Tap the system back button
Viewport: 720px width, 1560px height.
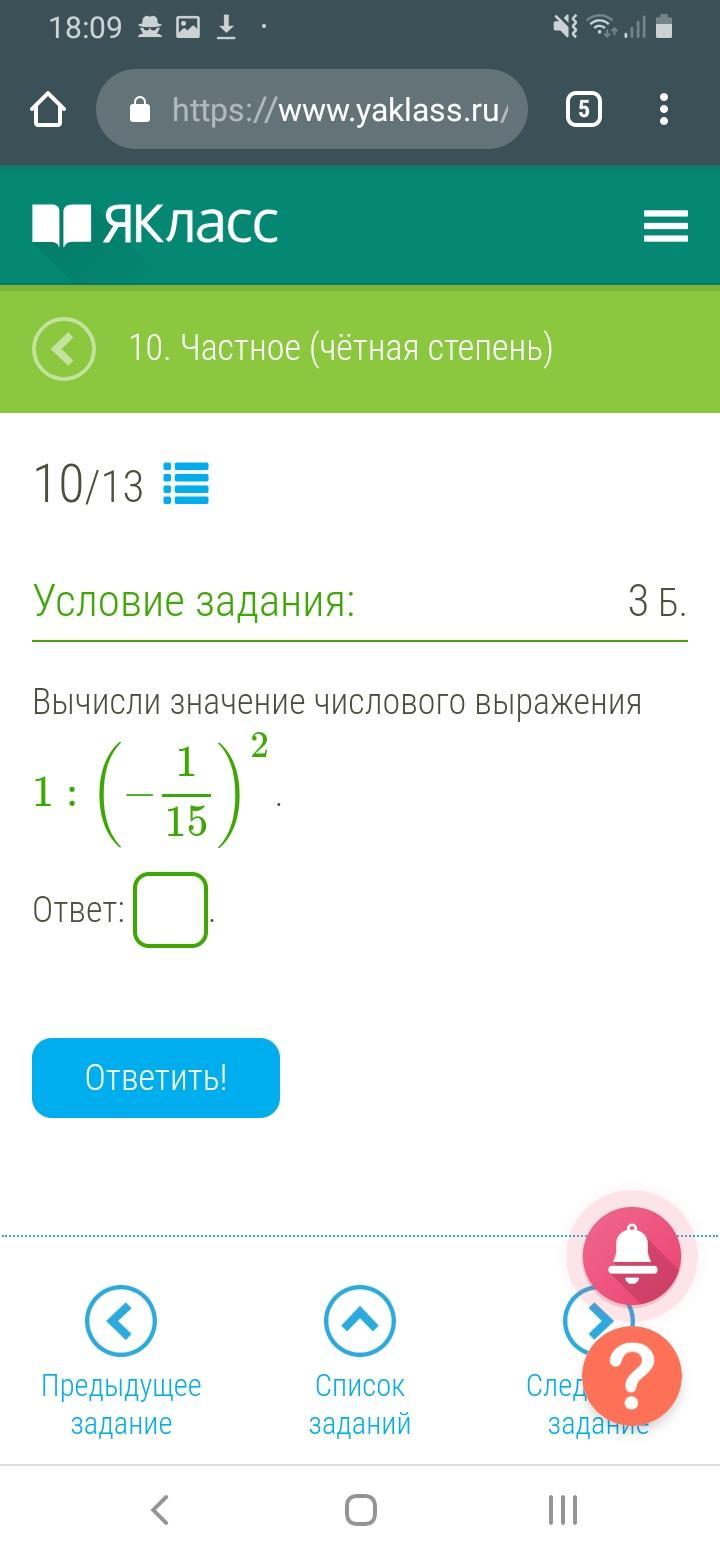[x=159, y=1510]
